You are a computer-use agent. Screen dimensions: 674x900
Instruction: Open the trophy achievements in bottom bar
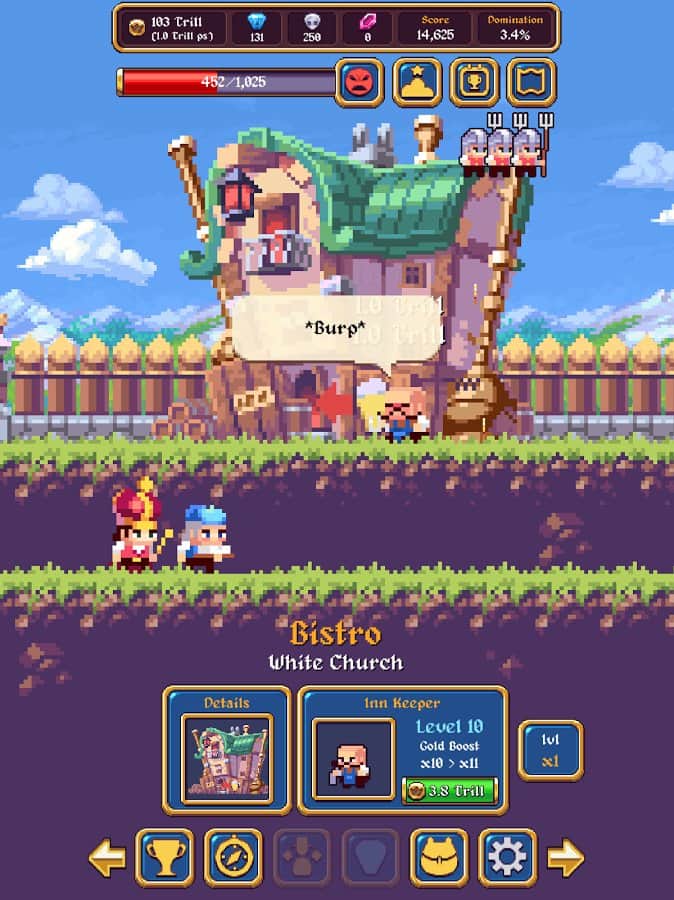[165, 858]
